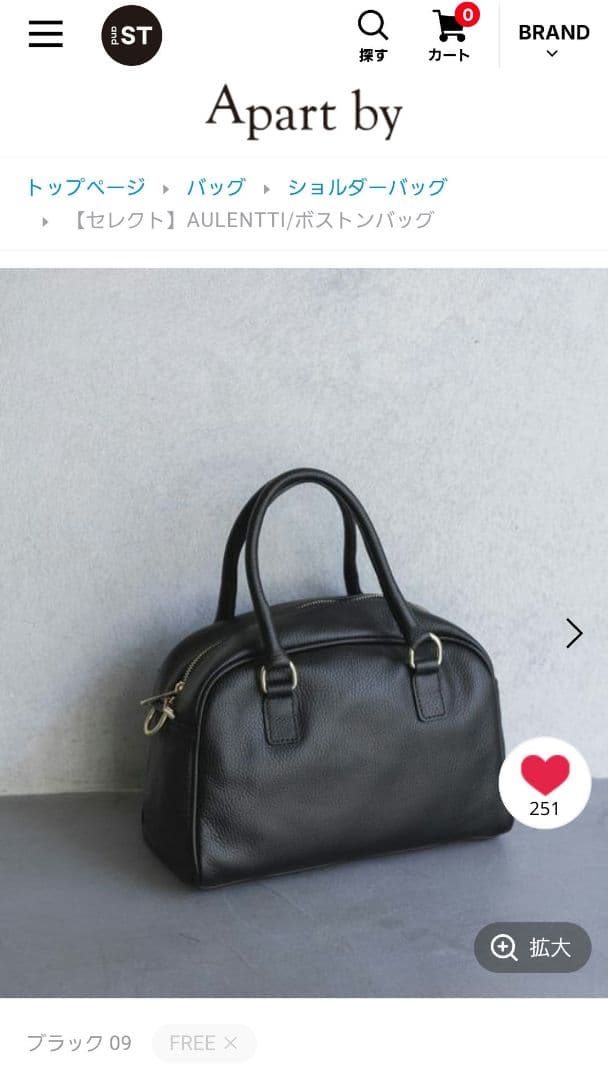608x1080 pixels.
Task: Open the 探す search icon
Action: (373, 35)
